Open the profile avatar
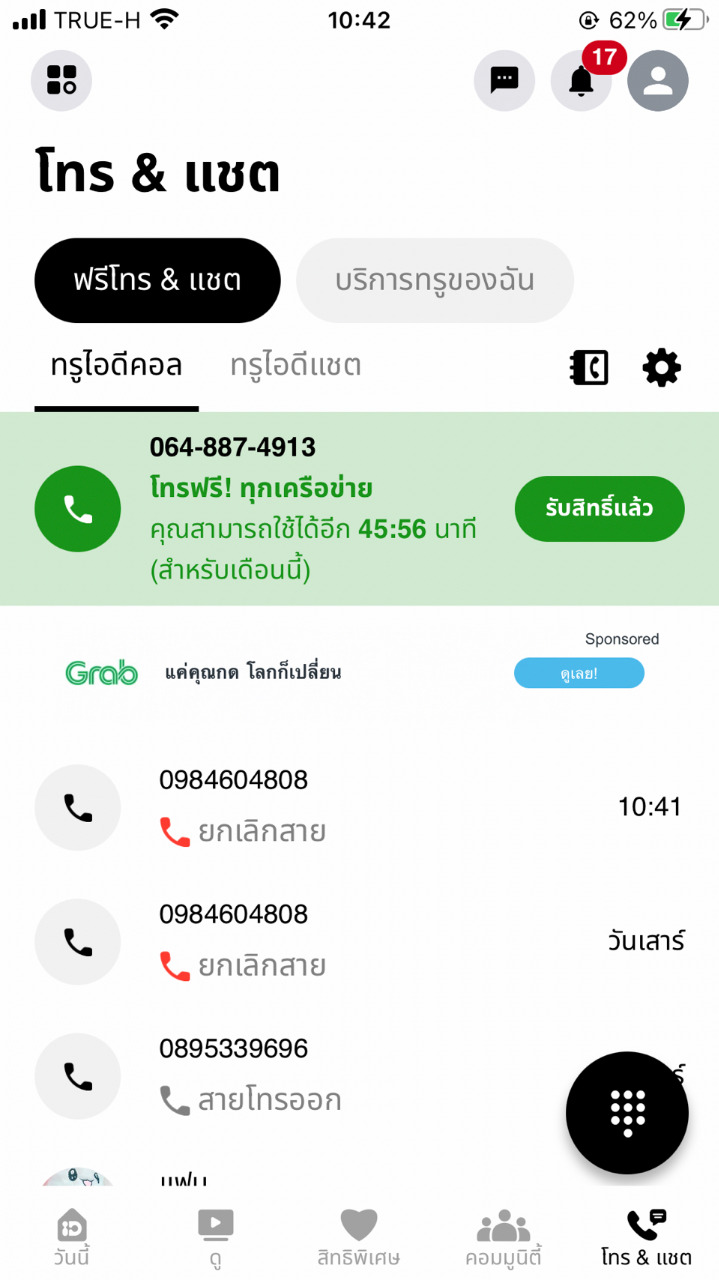 pyautogui.click(x=658, y=80)
